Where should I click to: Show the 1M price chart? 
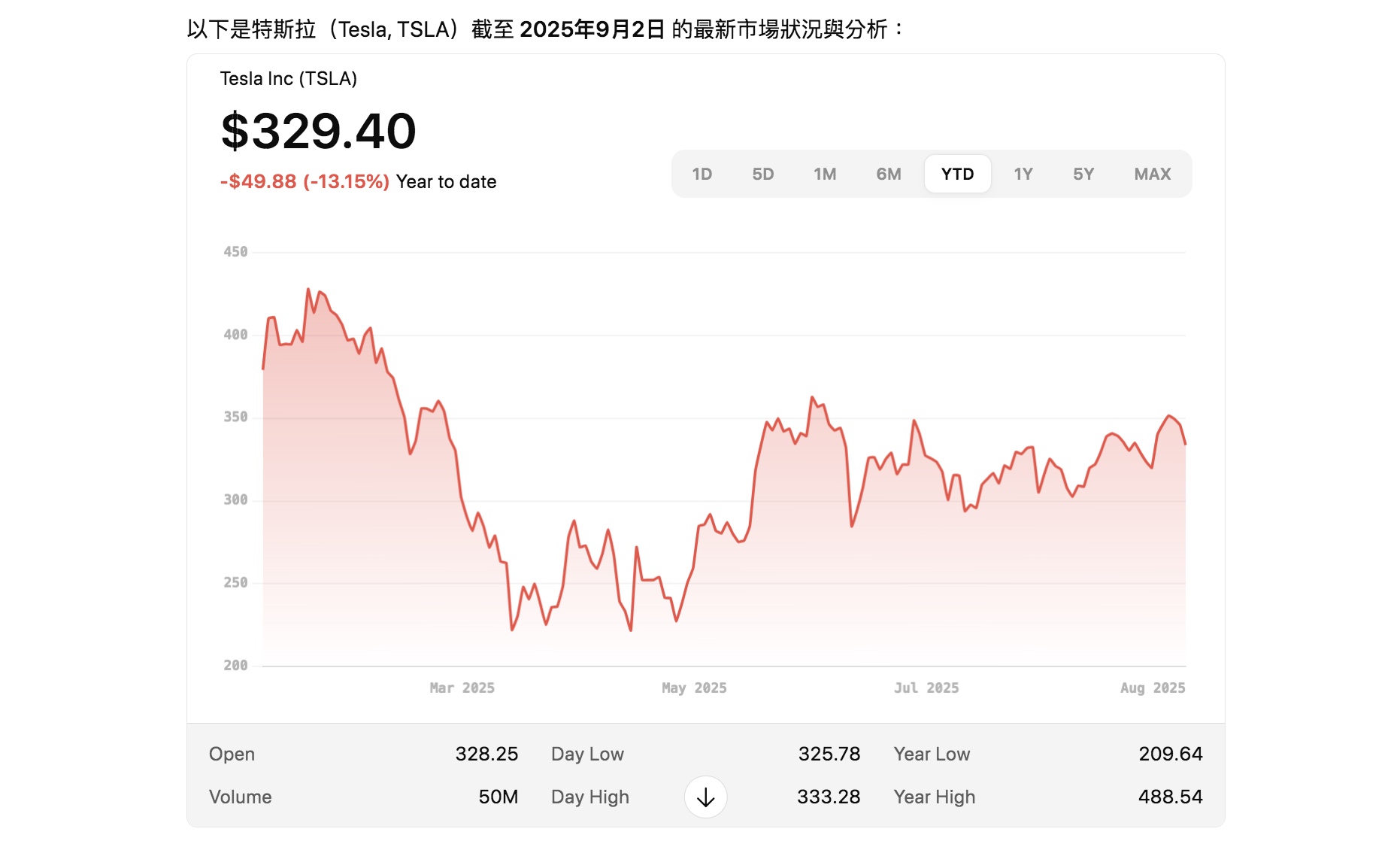tap(824, 174)
